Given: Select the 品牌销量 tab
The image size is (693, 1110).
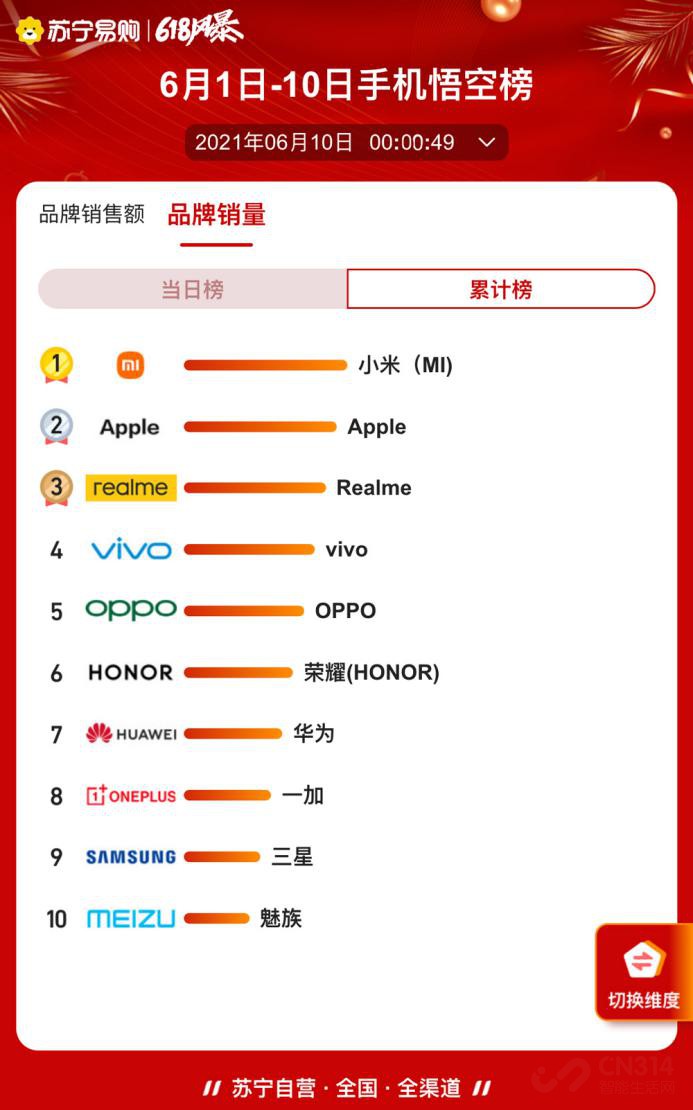Looking at the screenshot, I should (x=216, y=214).
